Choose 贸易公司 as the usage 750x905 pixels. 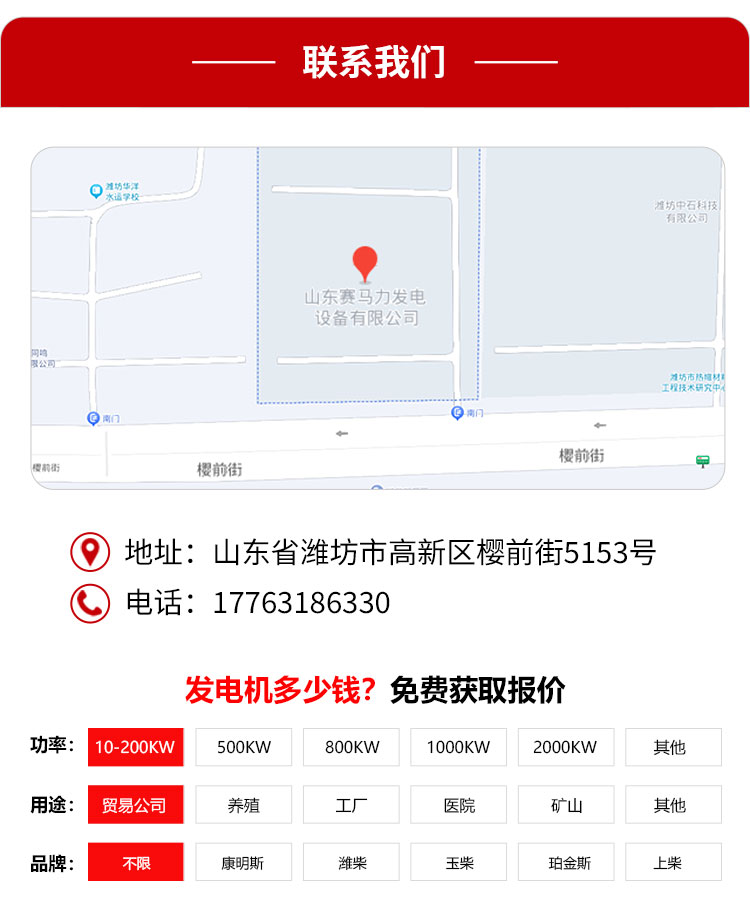pyautogui.click(x=135, y=805)
